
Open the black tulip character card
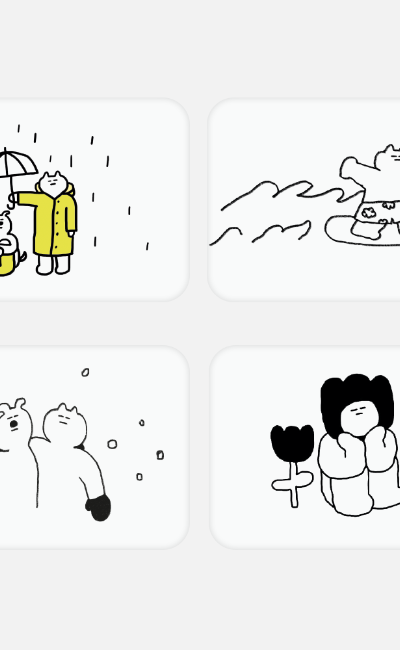(x=305, y=447)
